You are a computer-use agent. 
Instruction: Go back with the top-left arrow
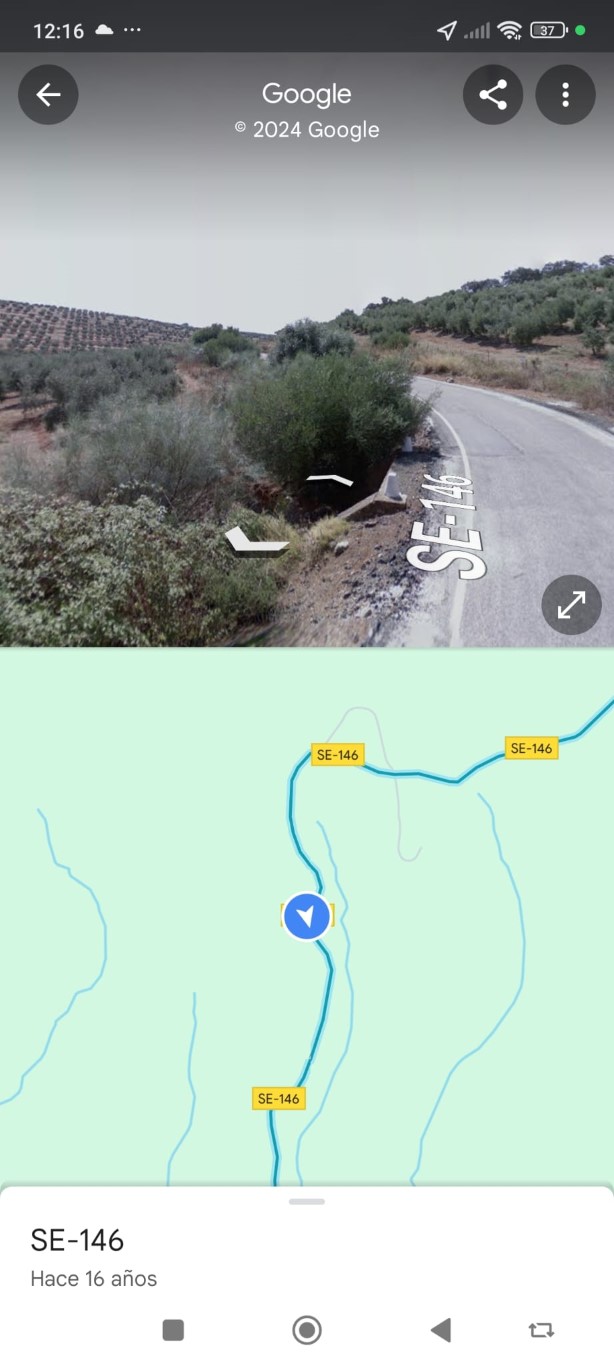48,95
